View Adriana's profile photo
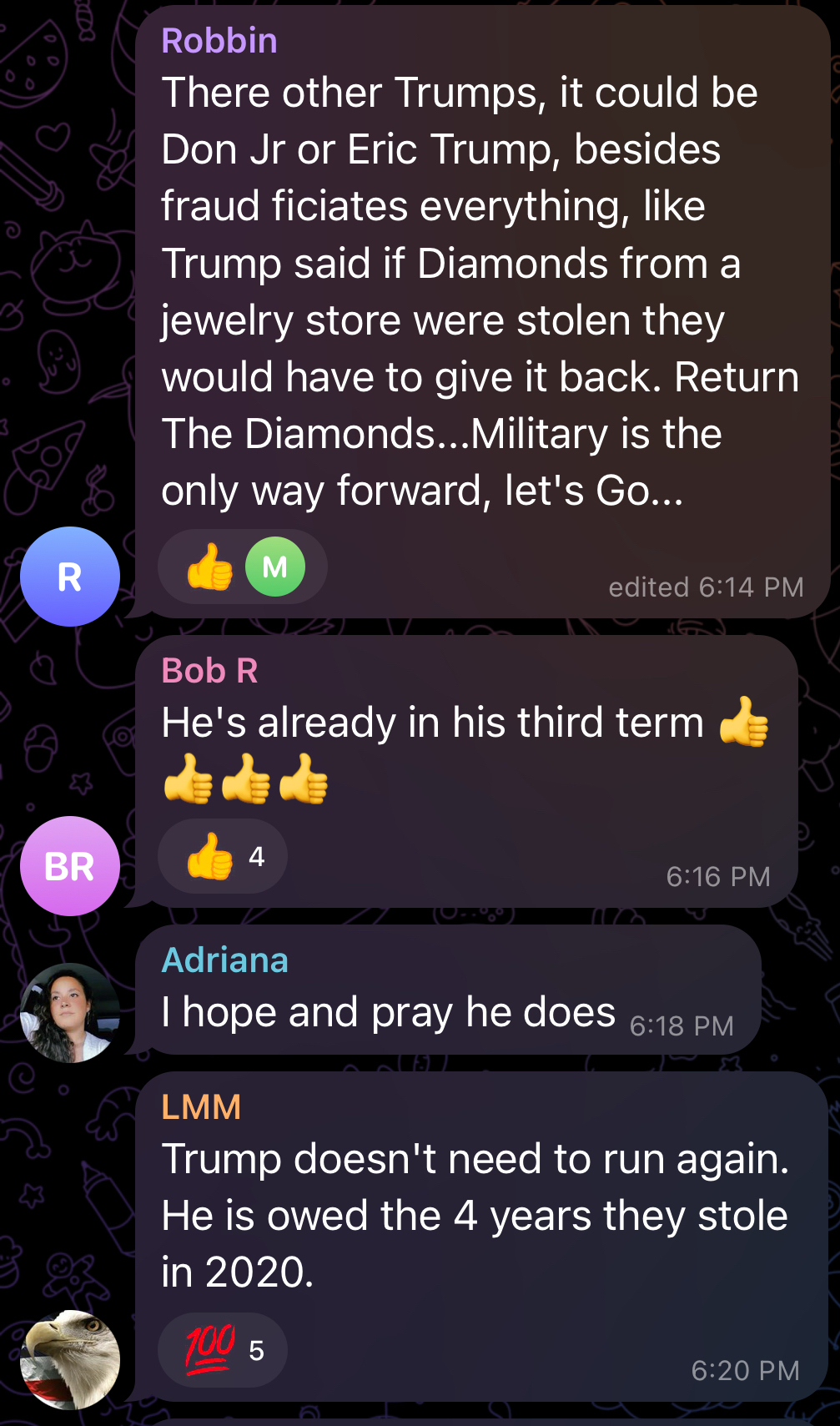840x1426 pixels. 70,1012
